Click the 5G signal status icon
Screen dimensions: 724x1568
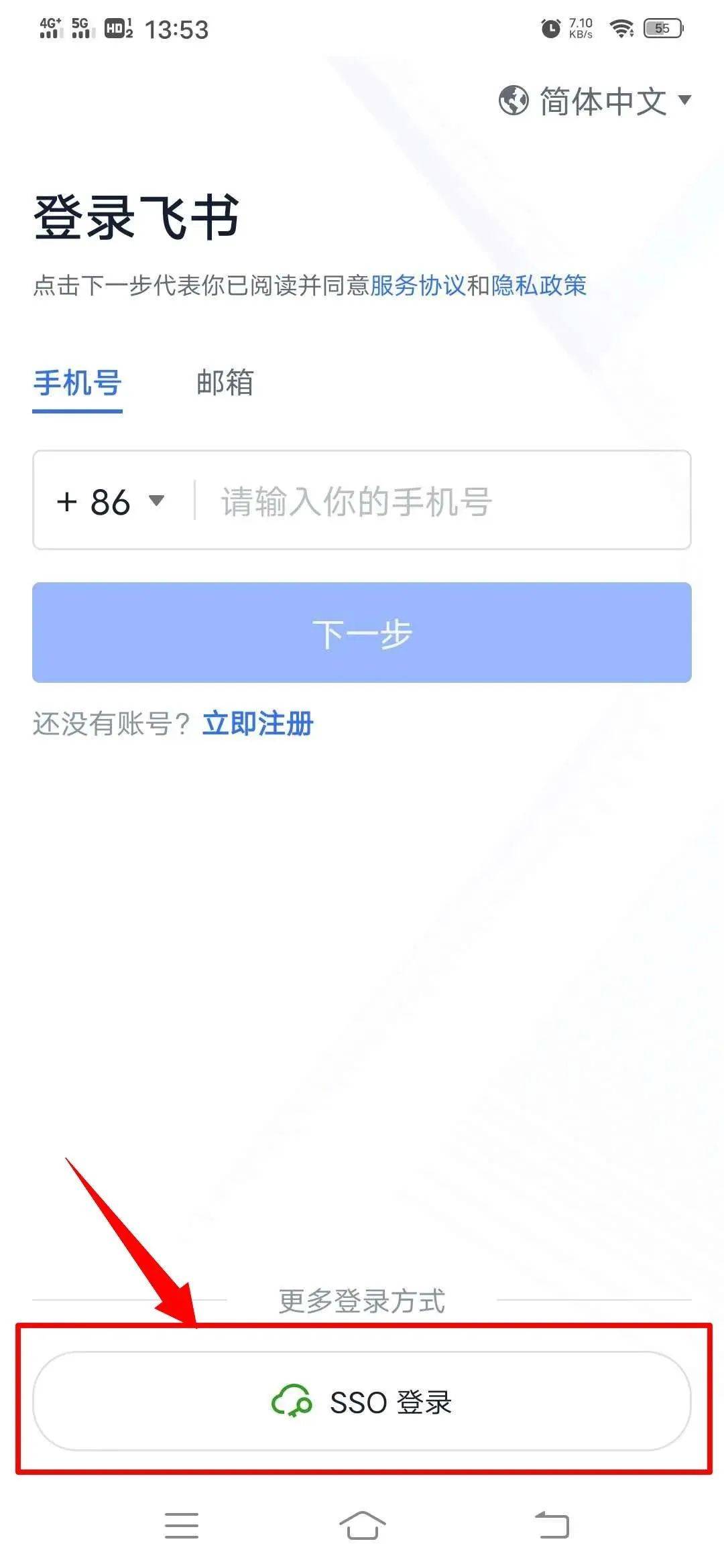click(80, 28)
